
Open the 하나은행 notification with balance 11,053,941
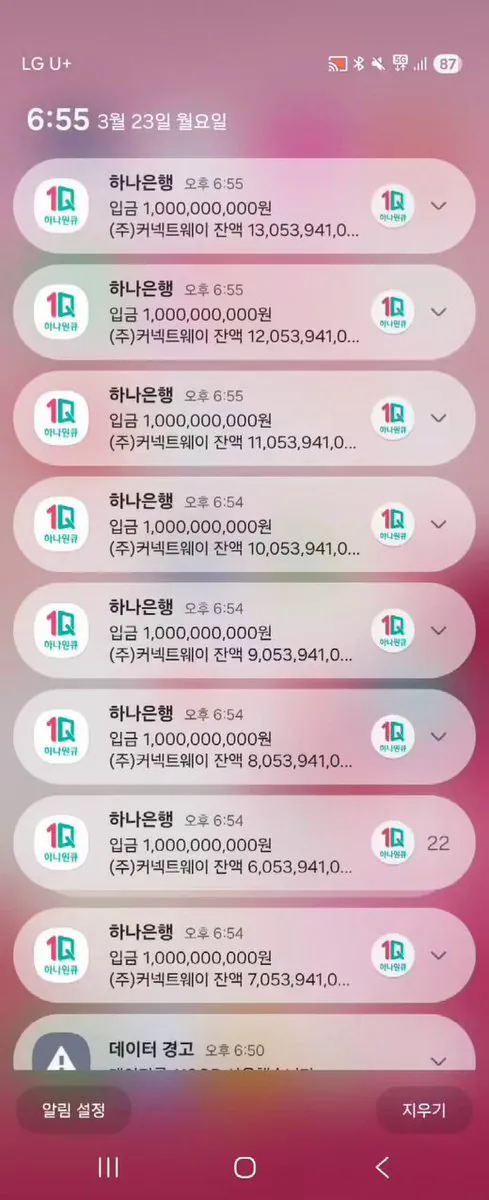tap(244, 418)
